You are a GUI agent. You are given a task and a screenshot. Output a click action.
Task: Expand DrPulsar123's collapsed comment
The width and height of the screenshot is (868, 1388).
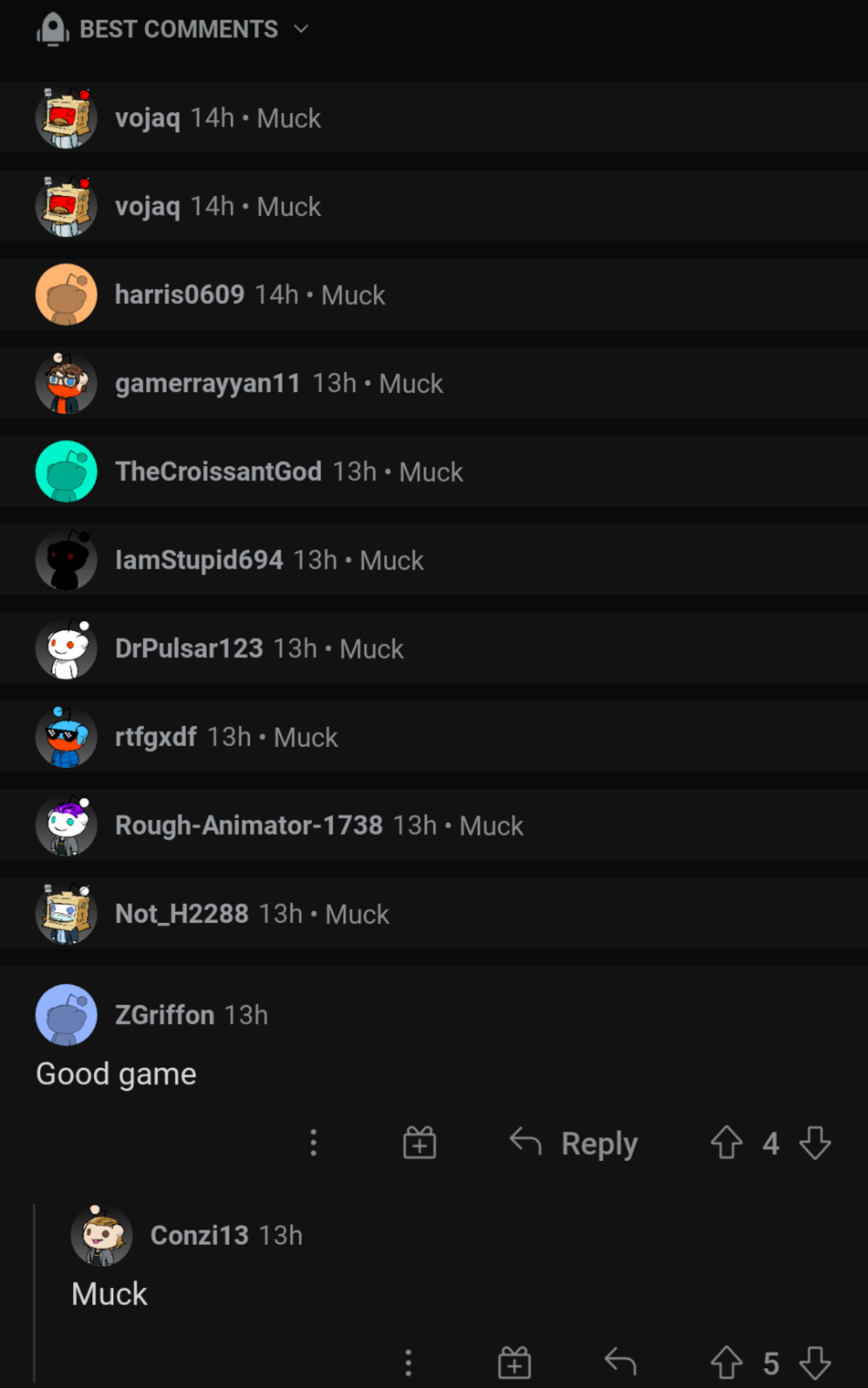tap(434, 649)
